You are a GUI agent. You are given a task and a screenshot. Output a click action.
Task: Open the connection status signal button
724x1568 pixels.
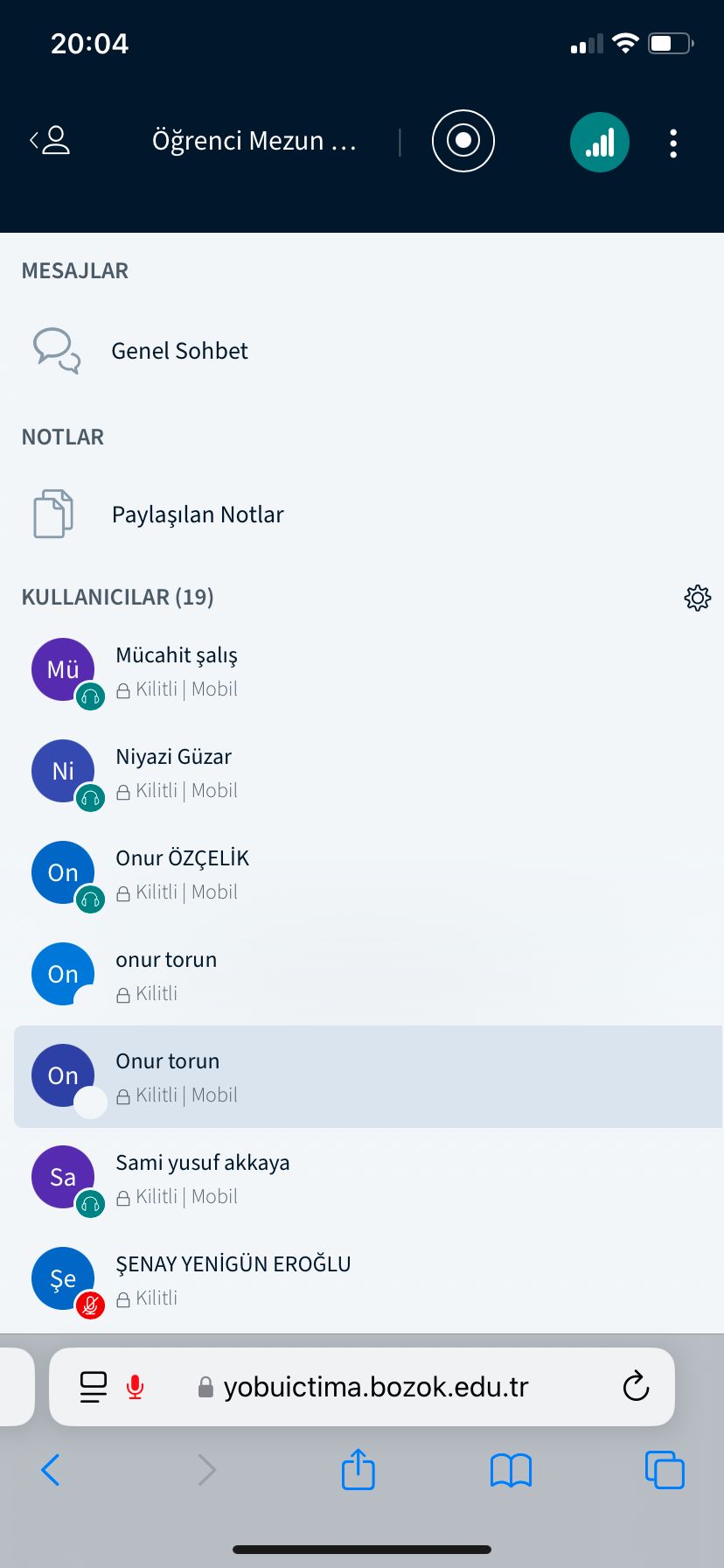(x=600, y=143)
